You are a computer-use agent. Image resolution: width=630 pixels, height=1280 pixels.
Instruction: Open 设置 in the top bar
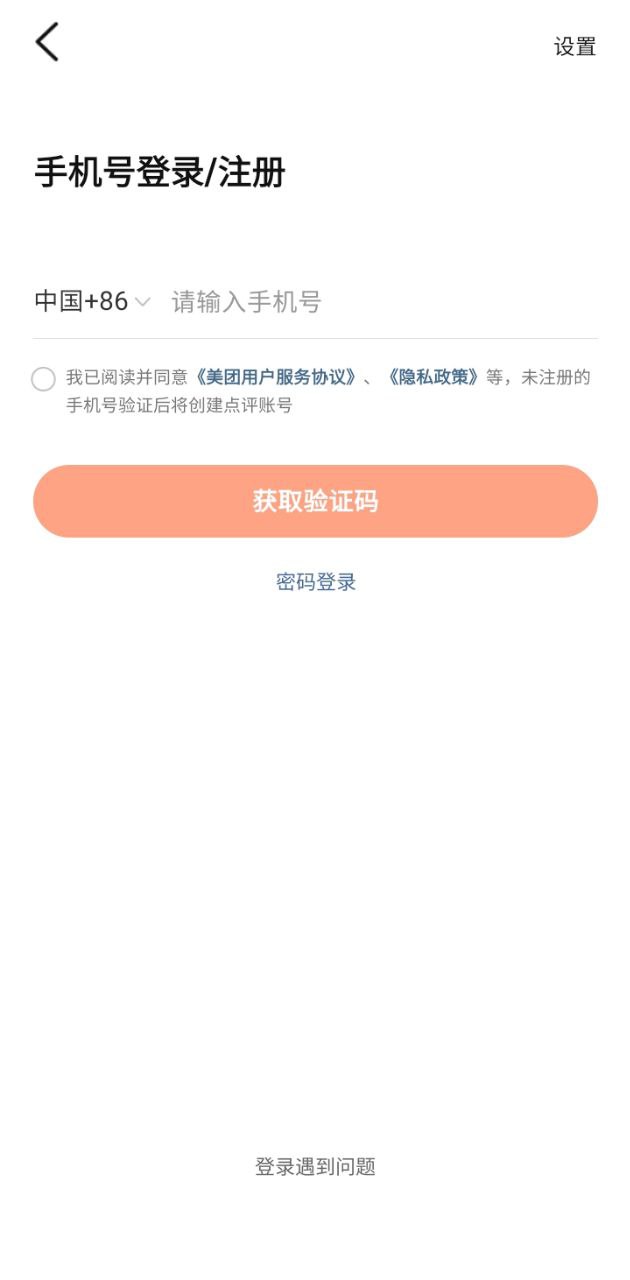pos(575,46)
